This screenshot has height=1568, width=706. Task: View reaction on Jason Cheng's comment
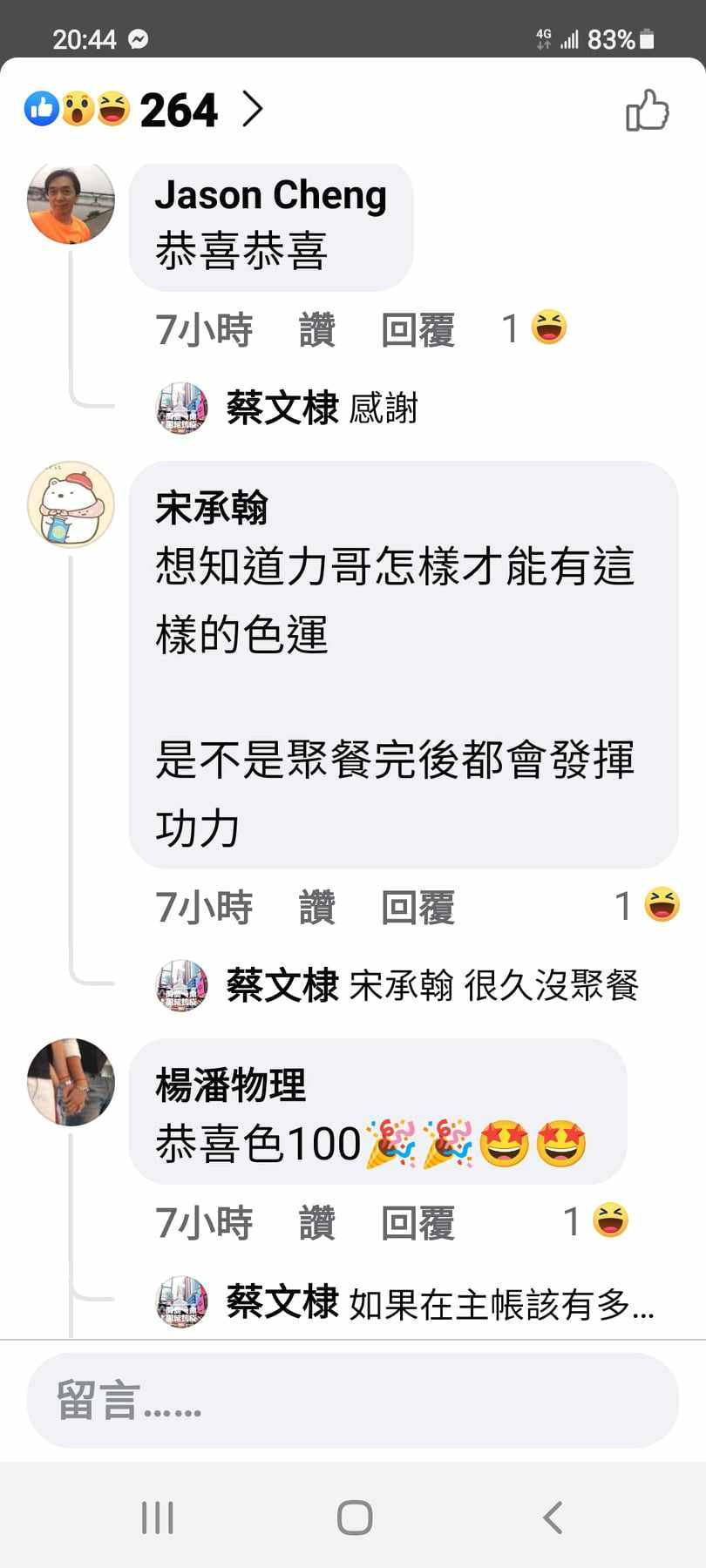tap(535, 328)
